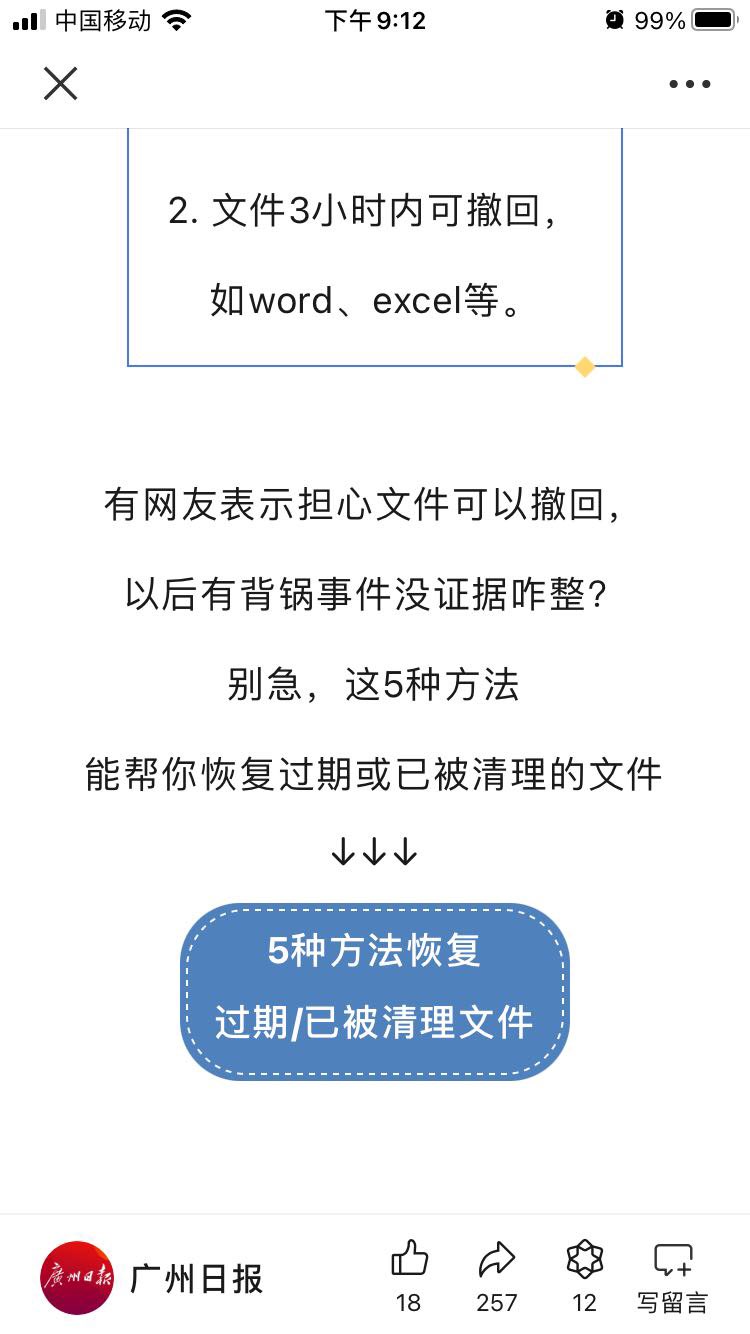The width and height of the screenshot is (750, 1334).
Task: Like this article
Action: point(409,1274)
